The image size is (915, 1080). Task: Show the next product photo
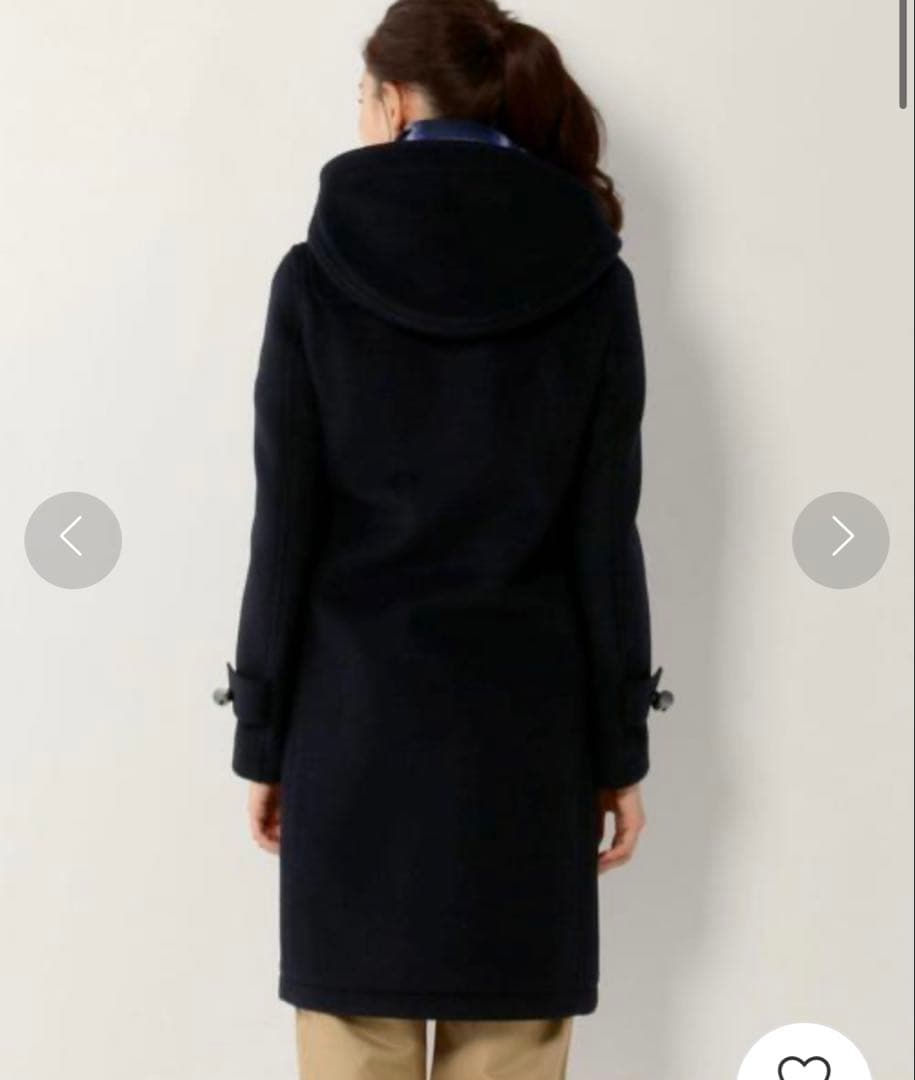pos(840,540)
